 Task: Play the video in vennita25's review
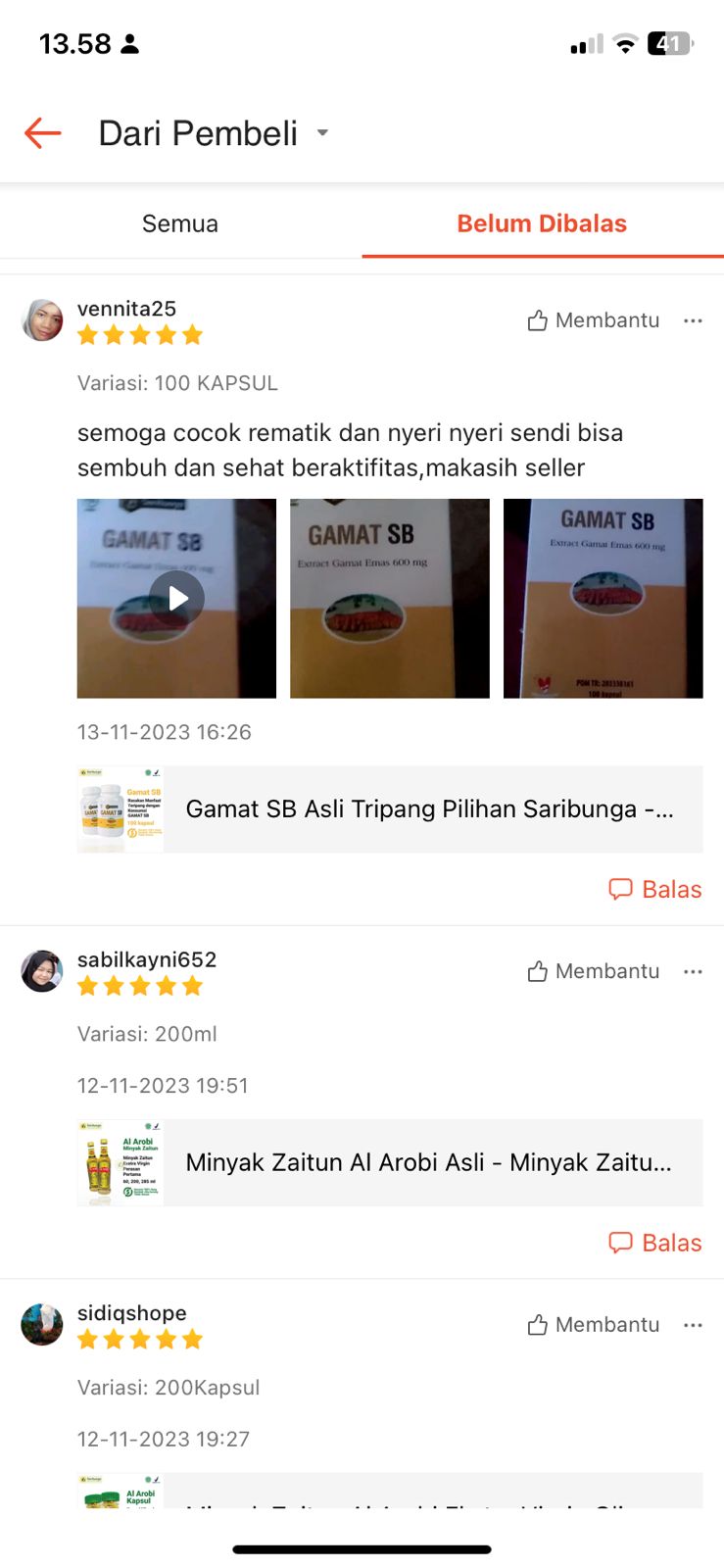(x=177, y=599)
